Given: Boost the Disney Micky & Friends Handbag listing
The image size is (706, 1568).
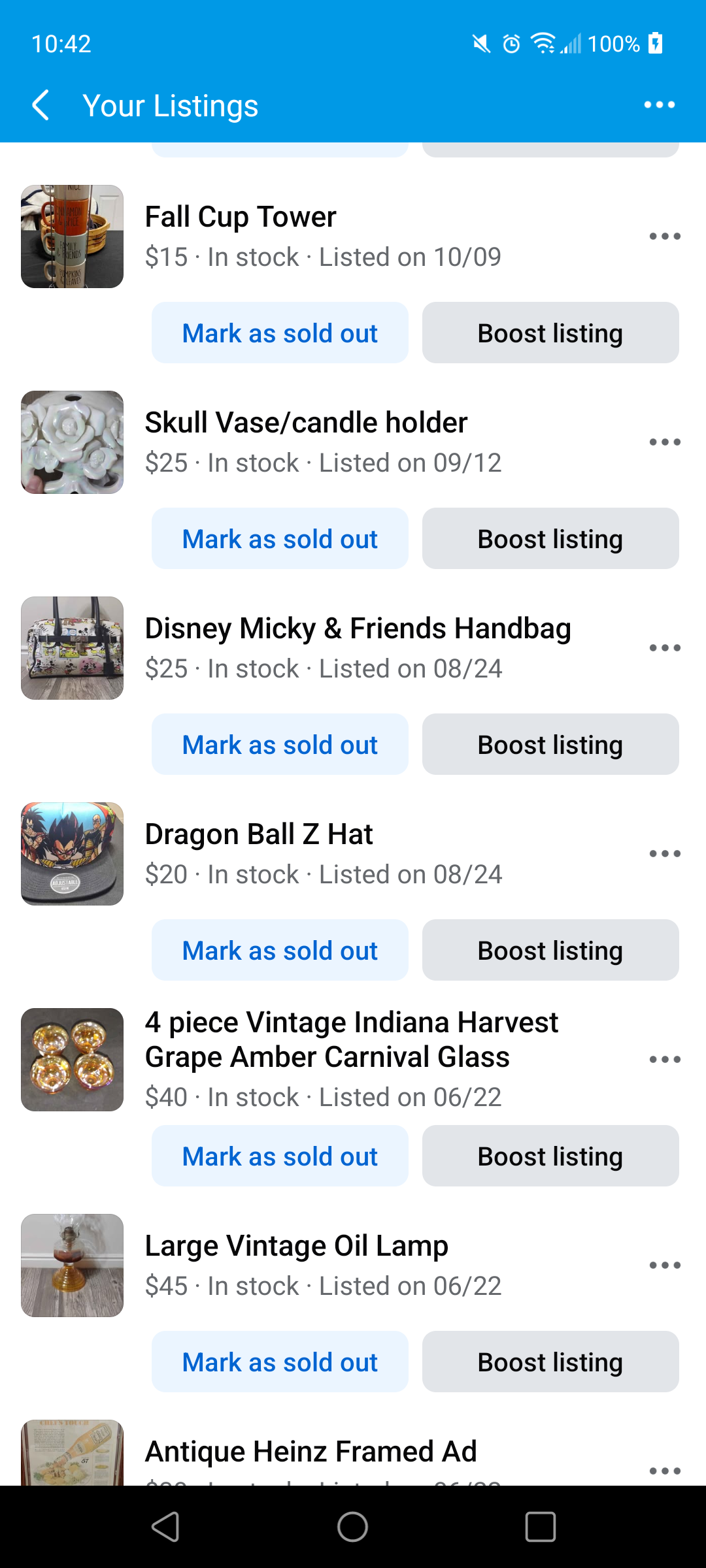Looking at the screenshot, I should tap(550, 745).
